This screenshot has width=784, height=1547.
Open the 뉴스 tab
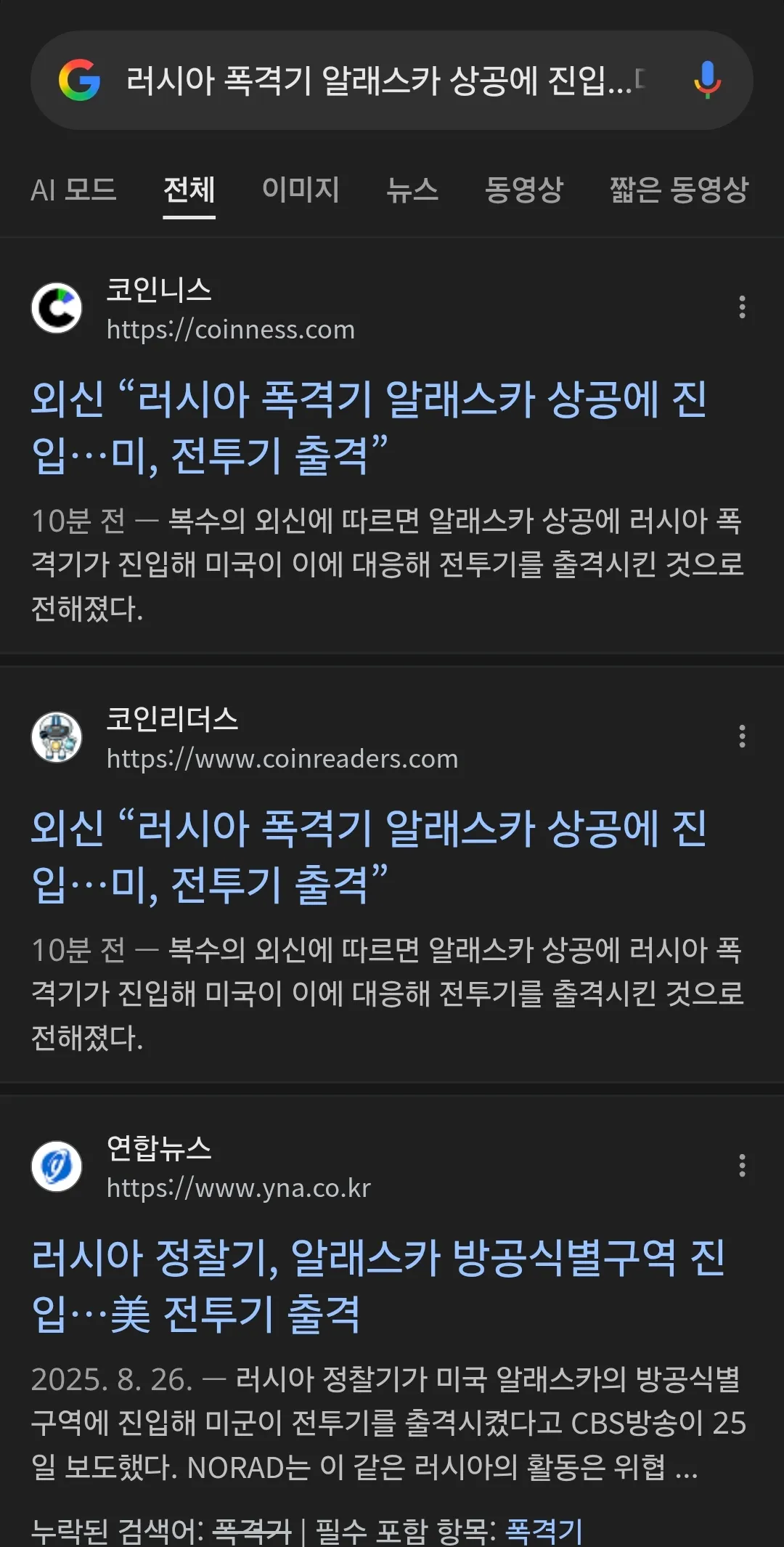coord(412,190)
